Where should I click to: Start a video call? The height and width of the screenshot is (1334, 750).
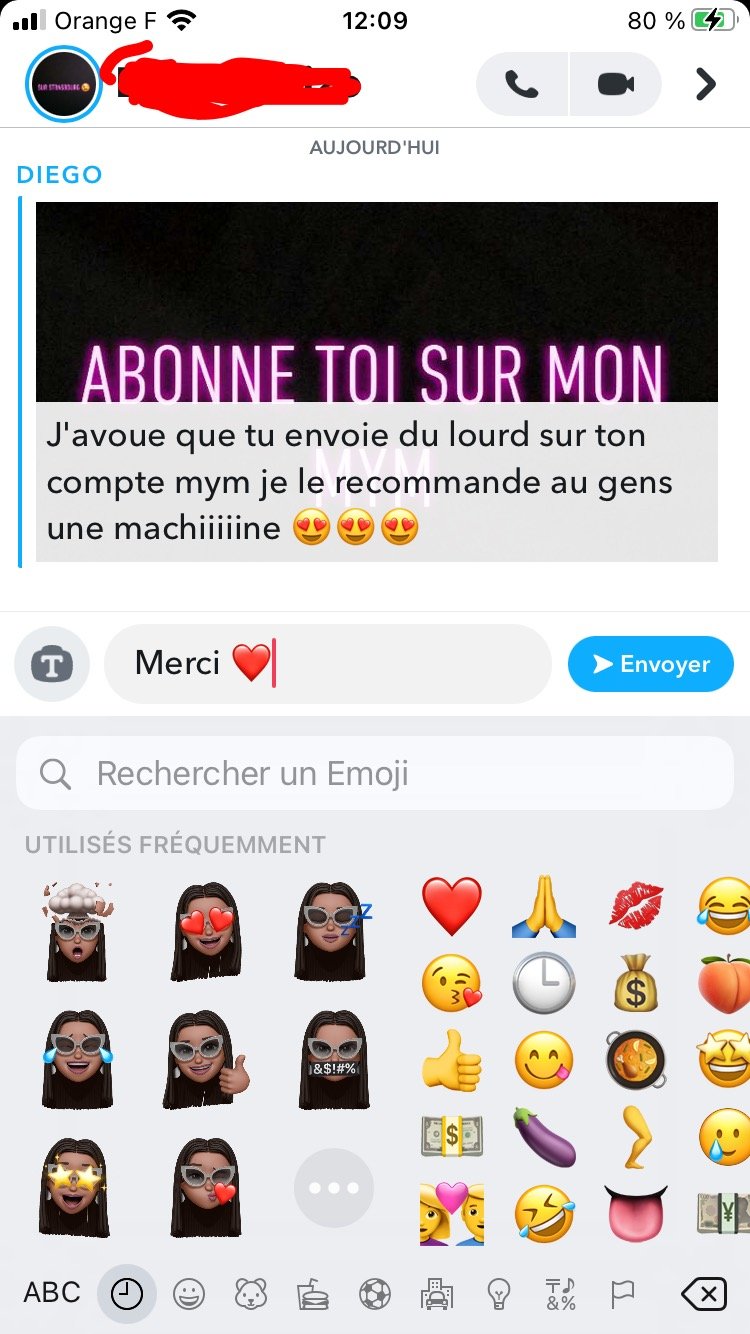click(616, 85)
